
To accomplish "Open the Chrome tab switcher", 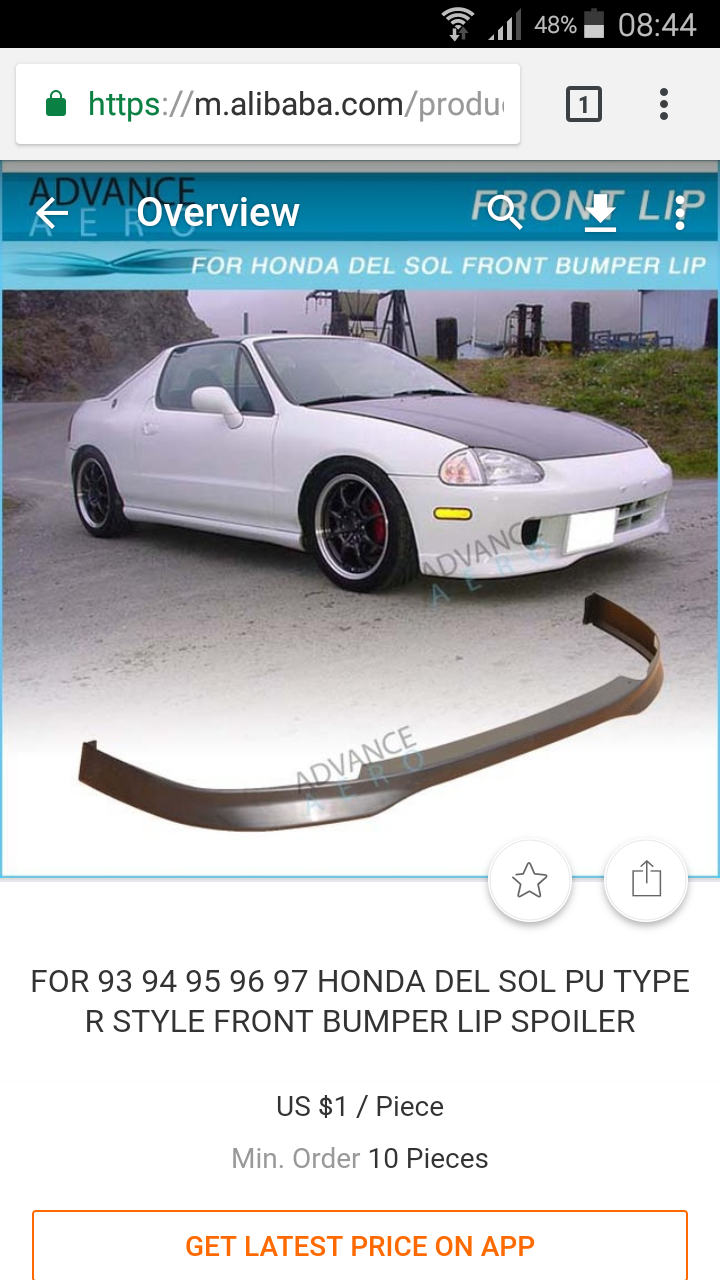I will (x=584, y=104).
